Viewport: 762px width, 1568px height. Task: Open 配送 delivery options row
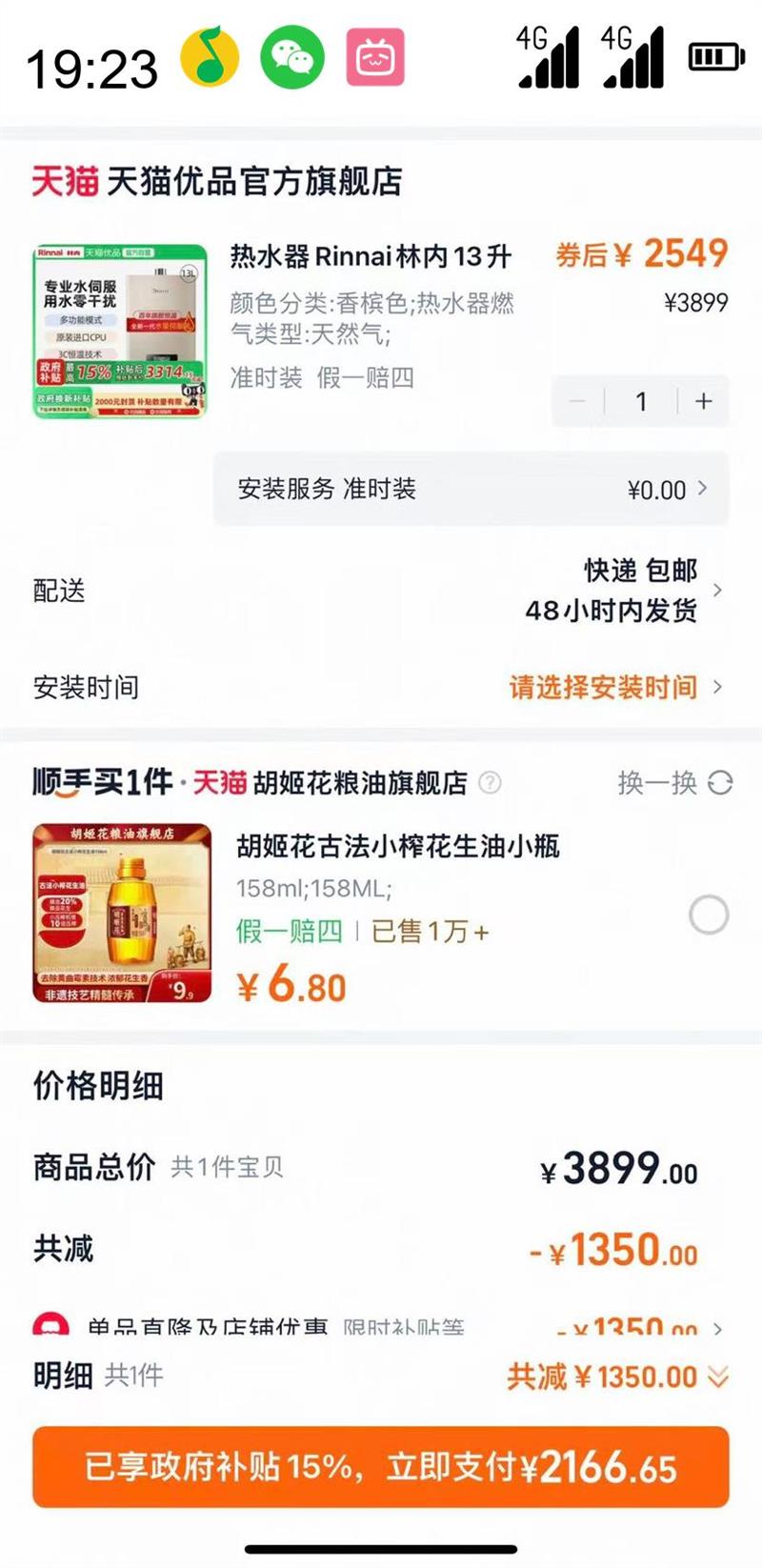tap(381, 591)
